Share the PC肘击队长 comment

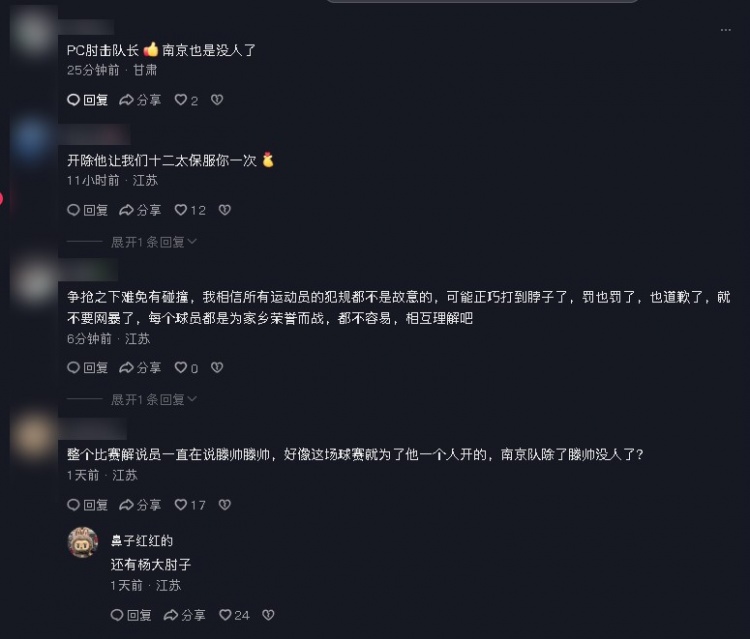[x=140, y=100]
